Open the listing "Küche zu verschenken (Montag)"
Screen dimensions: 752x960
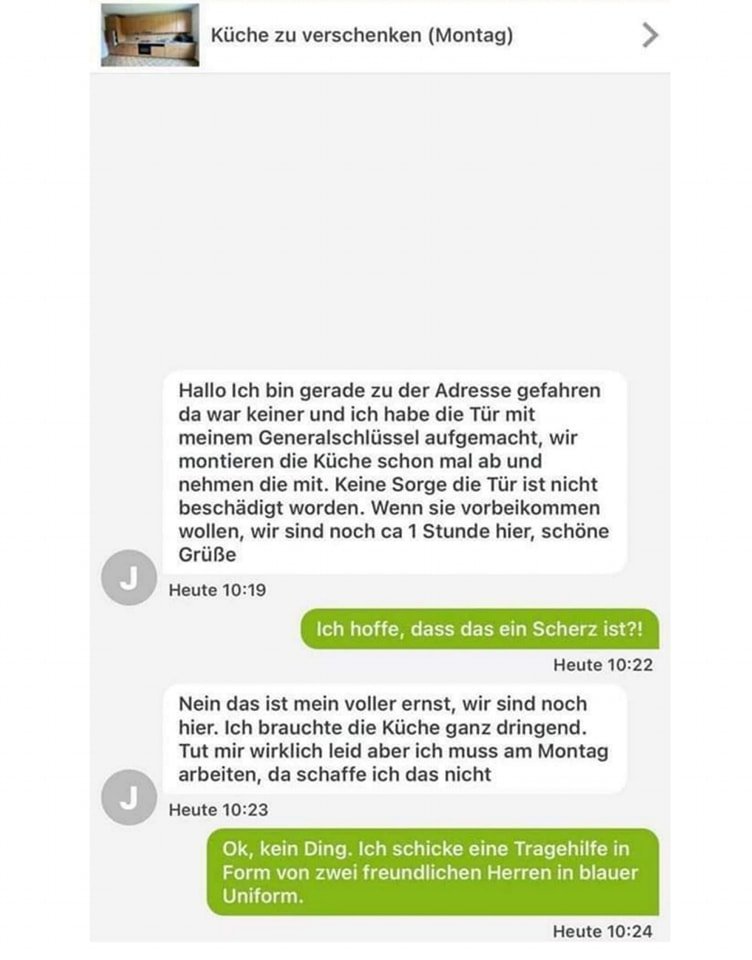click(x=362, y=36)
